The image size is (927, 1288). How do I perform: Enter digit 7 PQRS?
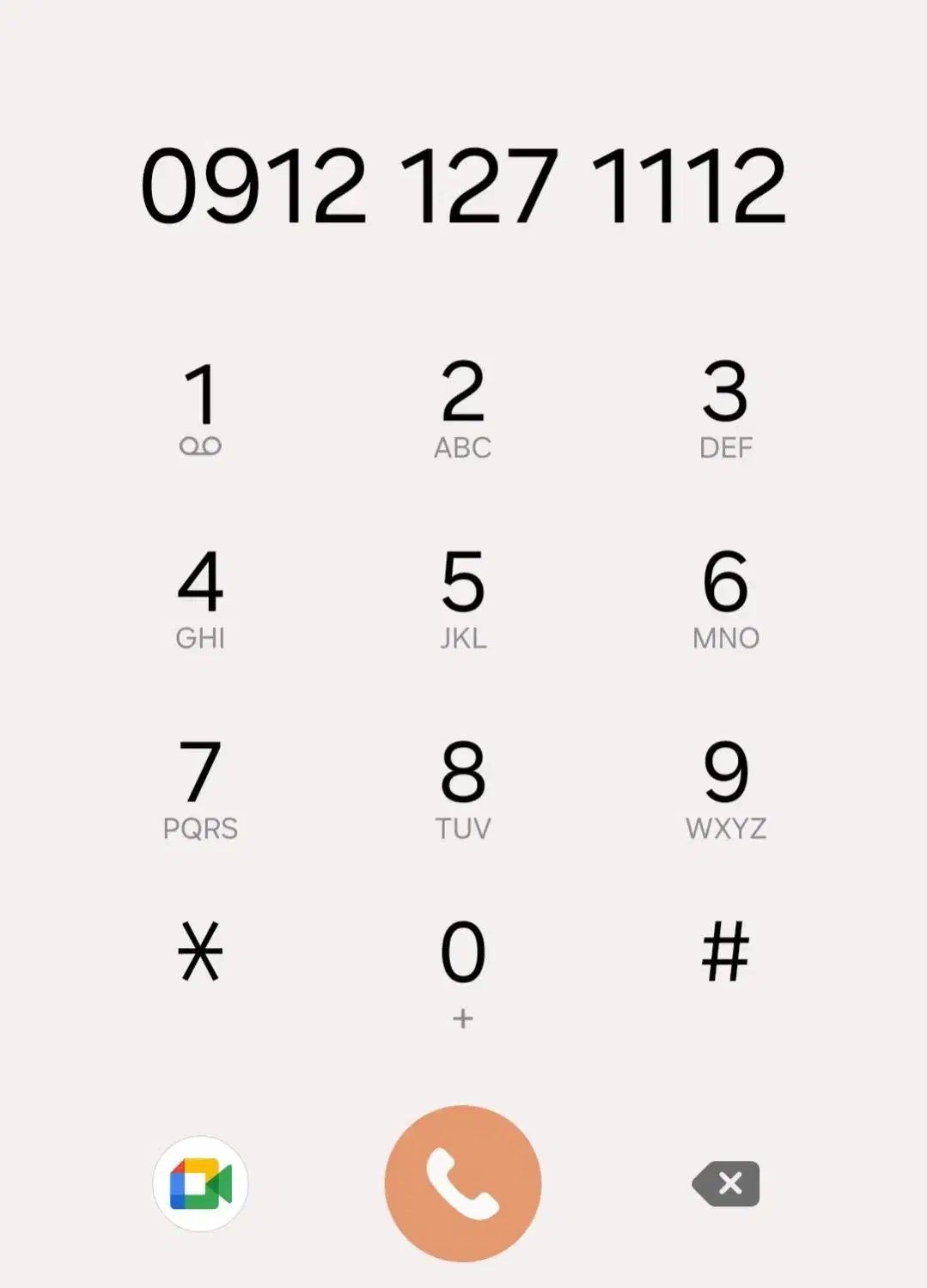point(200,789)
